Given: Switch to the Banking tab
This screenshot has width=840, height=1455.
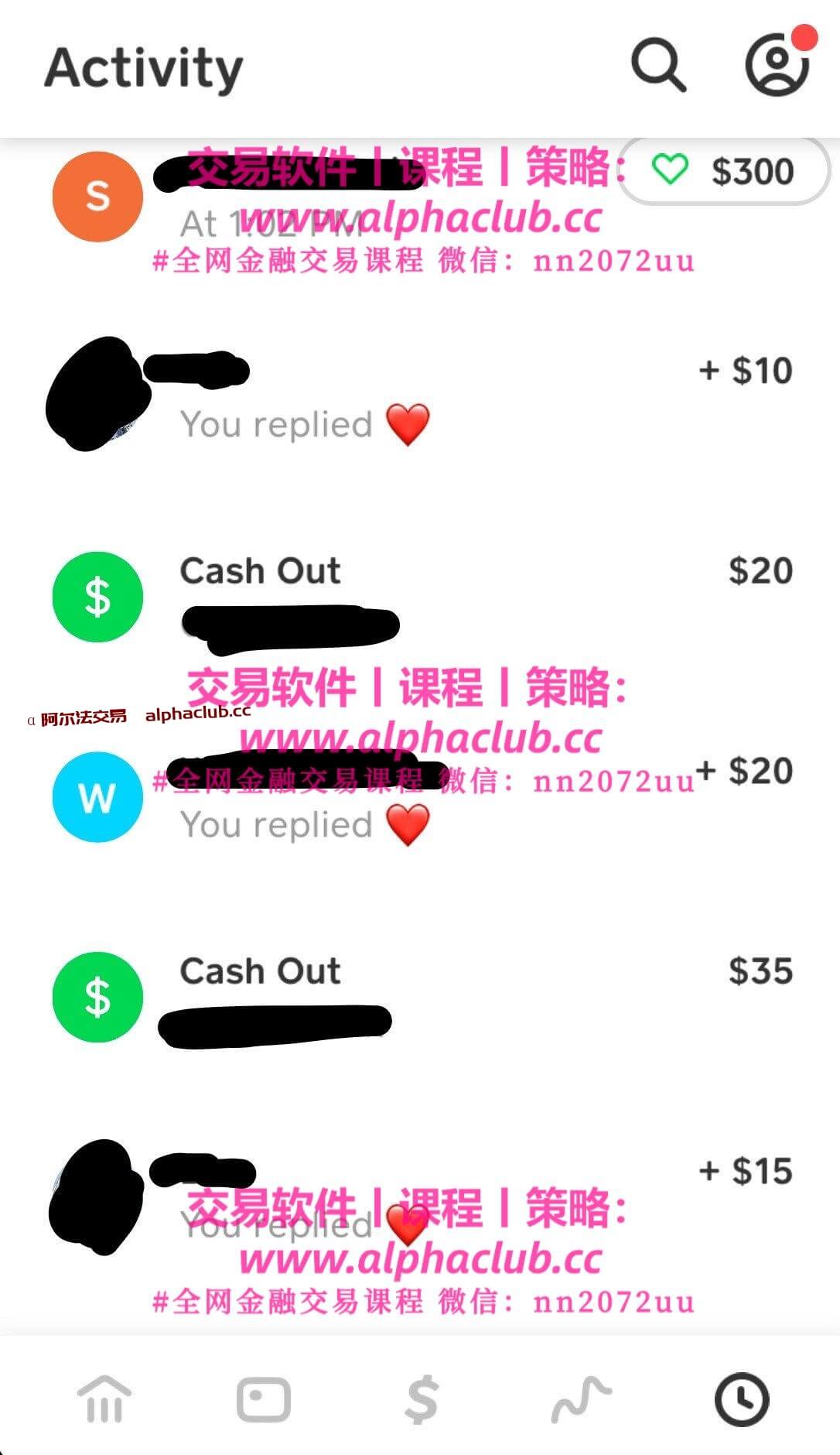Looking at the screenshot, I should tap(104, 1399).
